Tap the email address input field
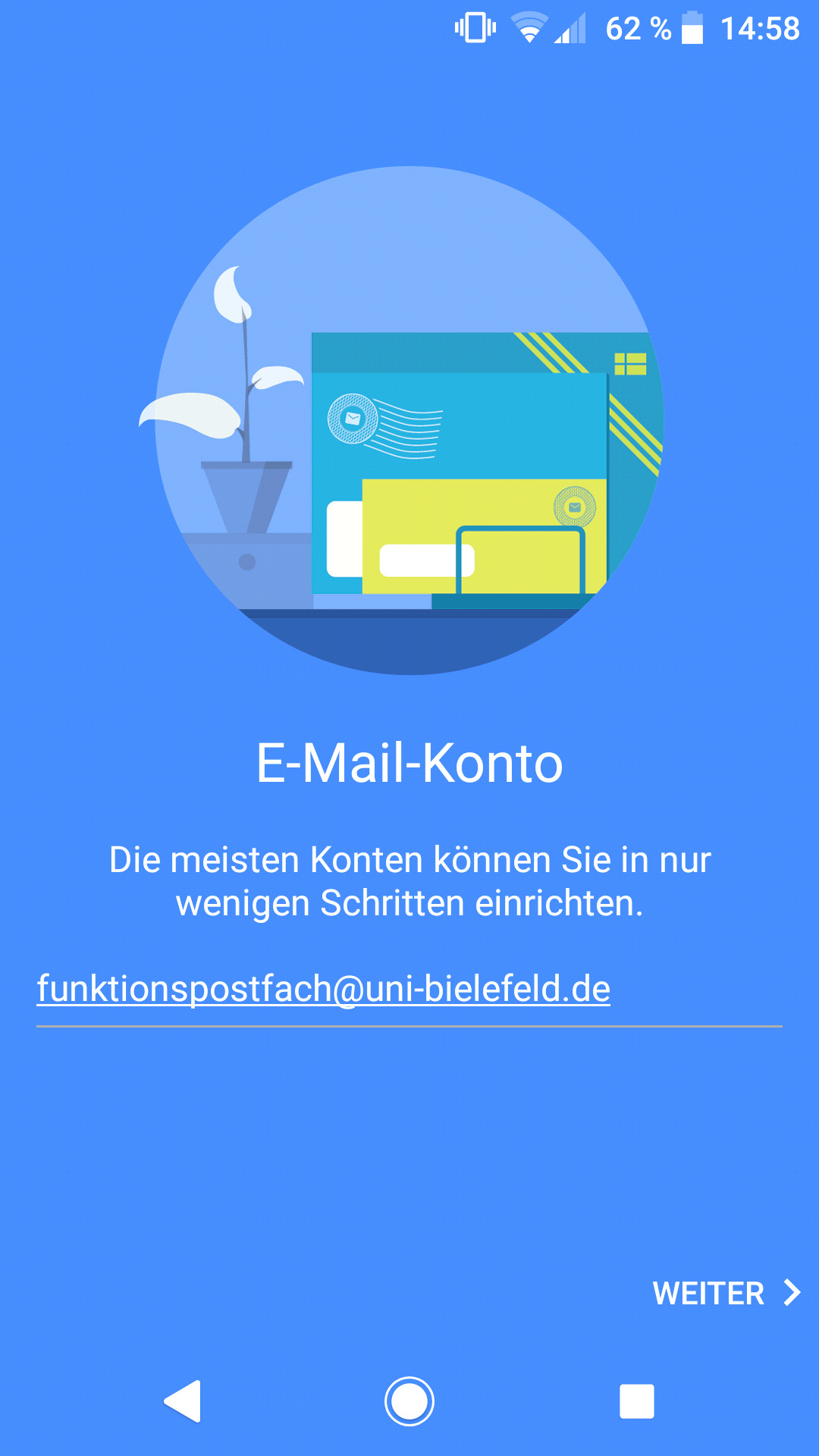The height and width of the screenshot is (1456, 819). [408, 990]
